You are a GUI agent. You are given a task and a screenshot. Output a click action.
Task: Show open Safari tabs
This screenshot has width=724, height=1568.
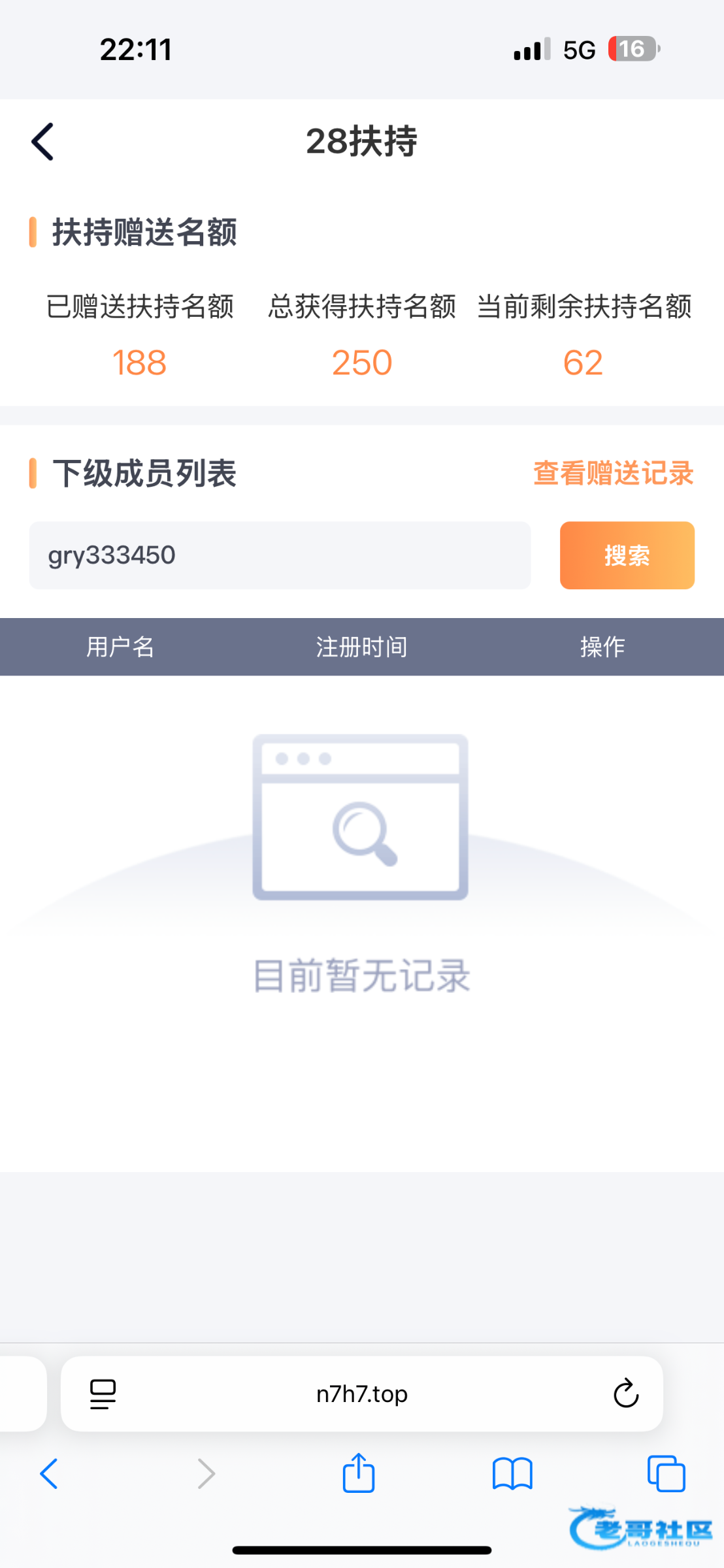[666, 1474]
